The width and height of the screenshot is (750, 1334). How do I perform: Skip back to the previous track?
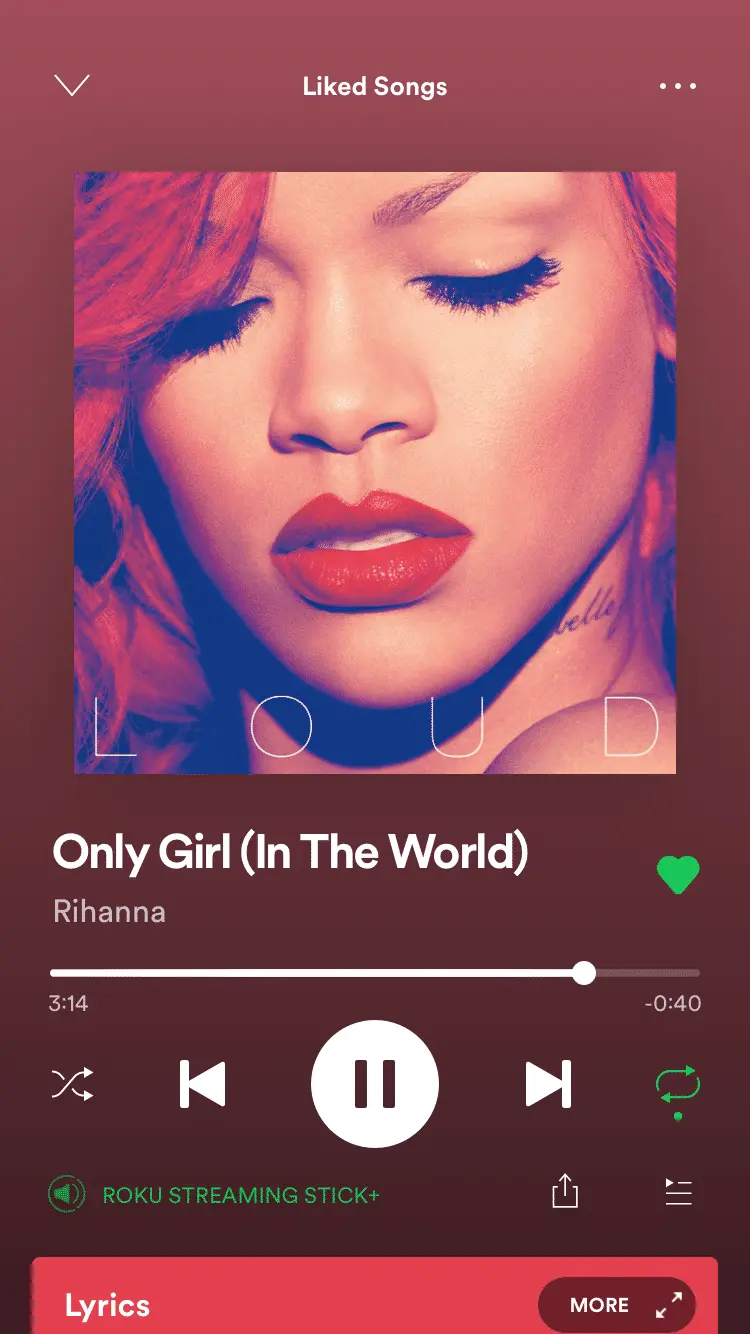(x=203, y=1084)
